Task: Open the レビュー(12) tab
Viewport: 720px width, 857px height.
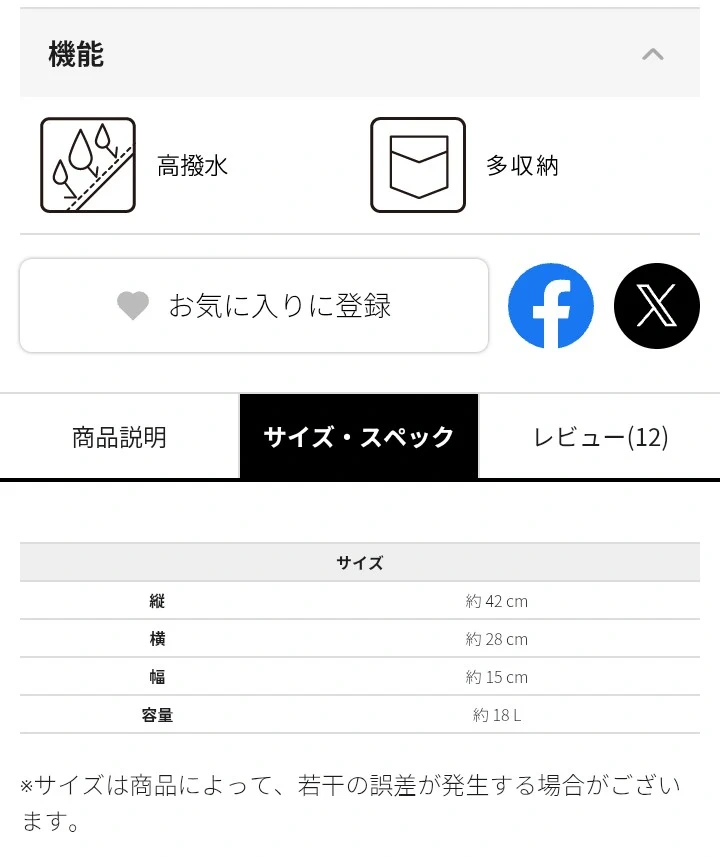Action: coord(600,437)
